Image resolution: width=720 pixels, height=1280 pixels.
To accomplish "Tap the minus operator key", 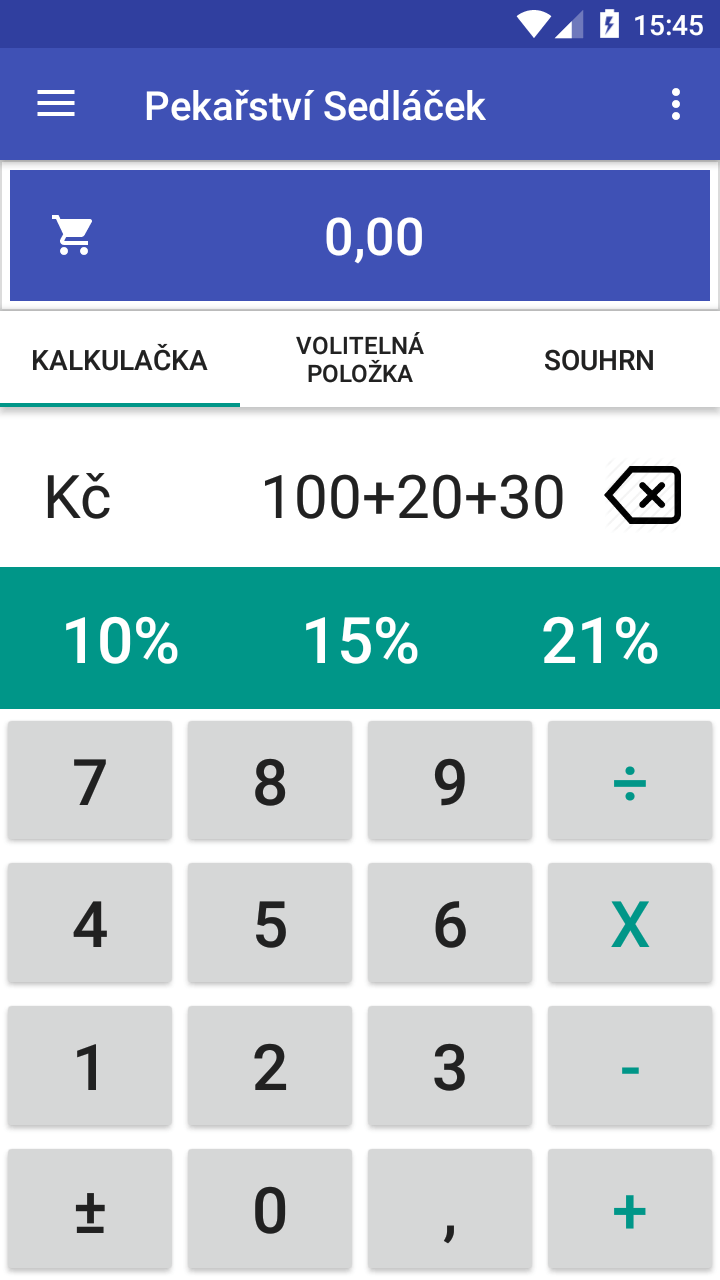I will (630, 1067).
